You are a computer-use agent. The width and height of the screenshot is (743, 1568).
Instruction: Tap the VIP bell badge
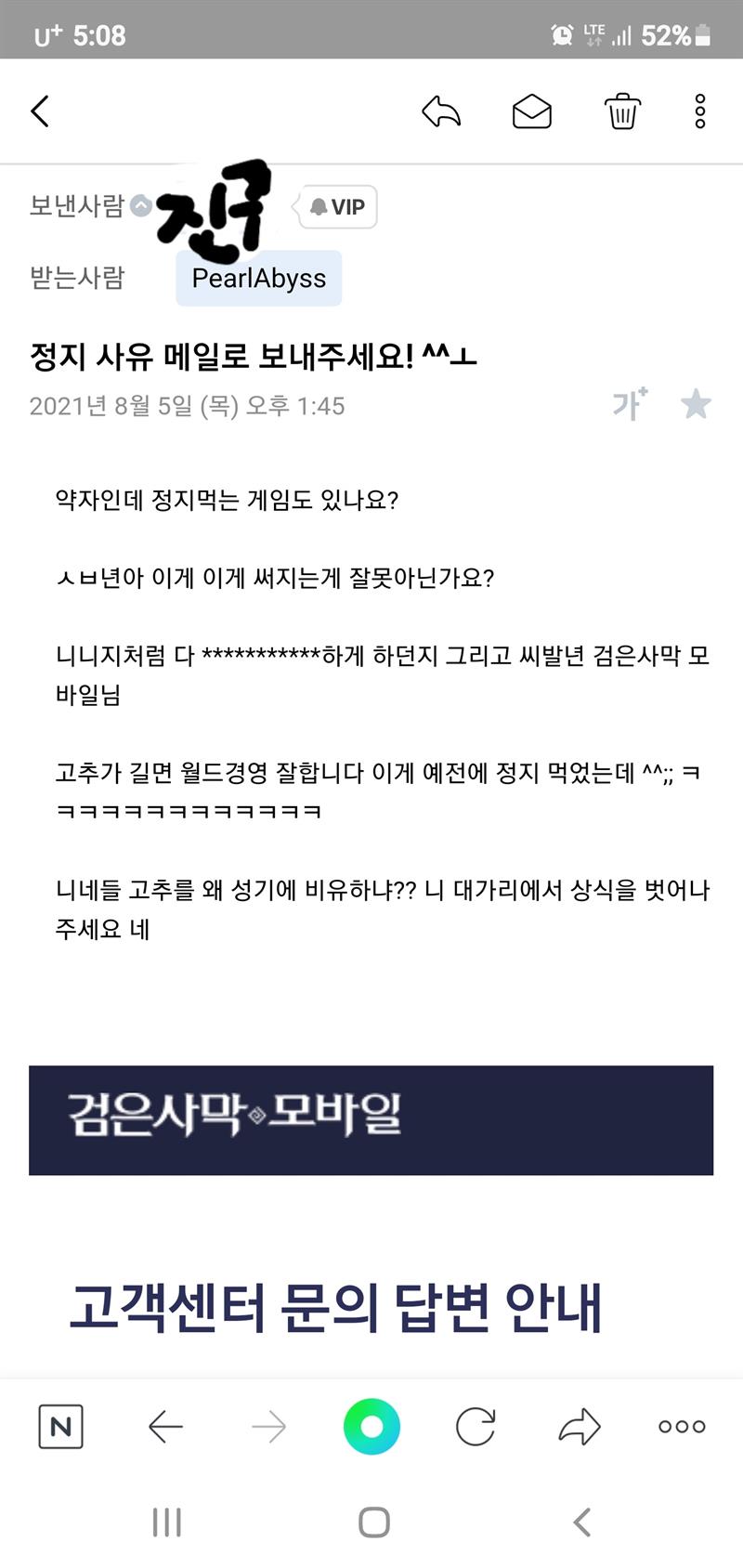[x=337, y=206]
